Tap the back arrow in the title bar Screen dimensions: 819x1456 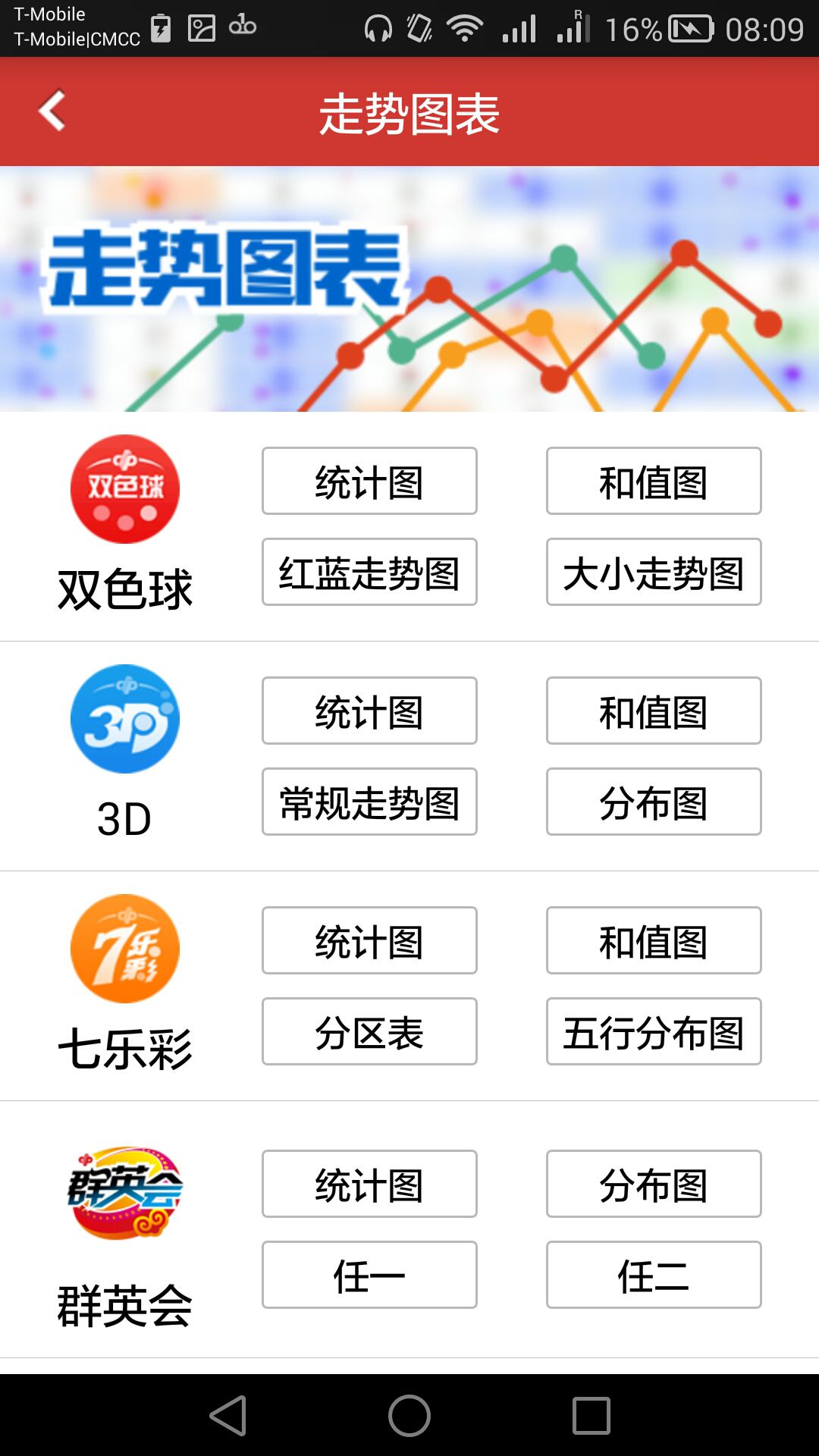(x=51, y=111)
